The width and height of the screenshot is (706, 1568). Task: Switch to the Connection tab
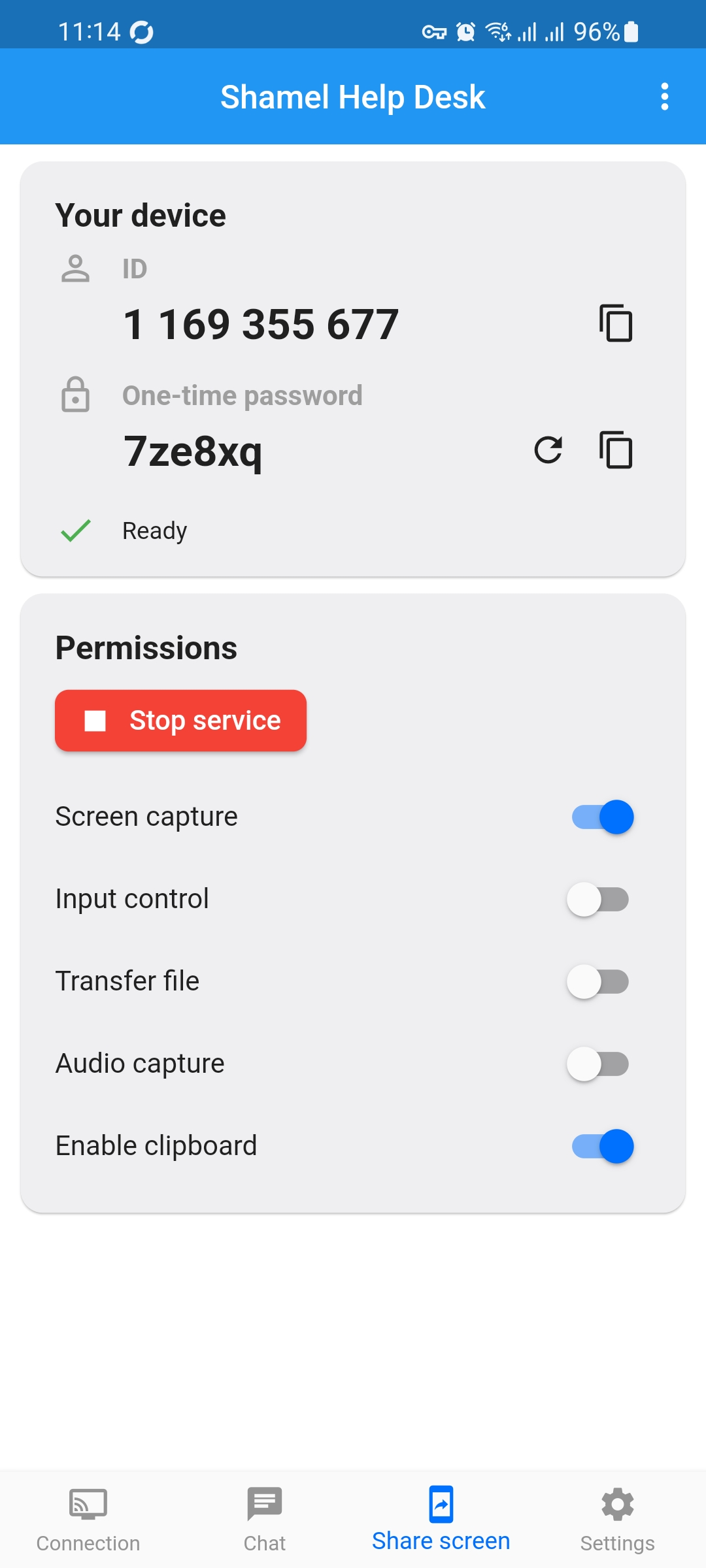click(88, 1520)
